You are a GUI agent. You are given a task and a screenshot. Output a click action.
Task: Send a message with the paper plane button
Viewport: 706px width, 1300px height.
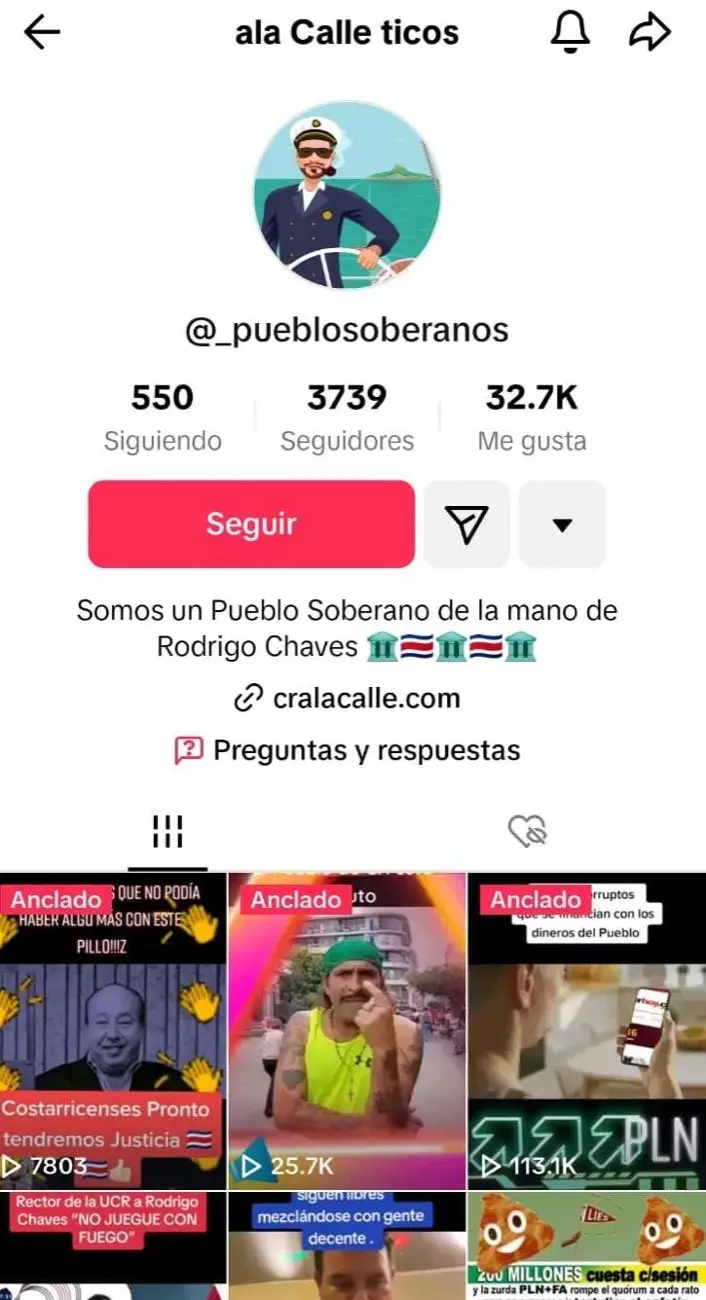tap(467, 524)
